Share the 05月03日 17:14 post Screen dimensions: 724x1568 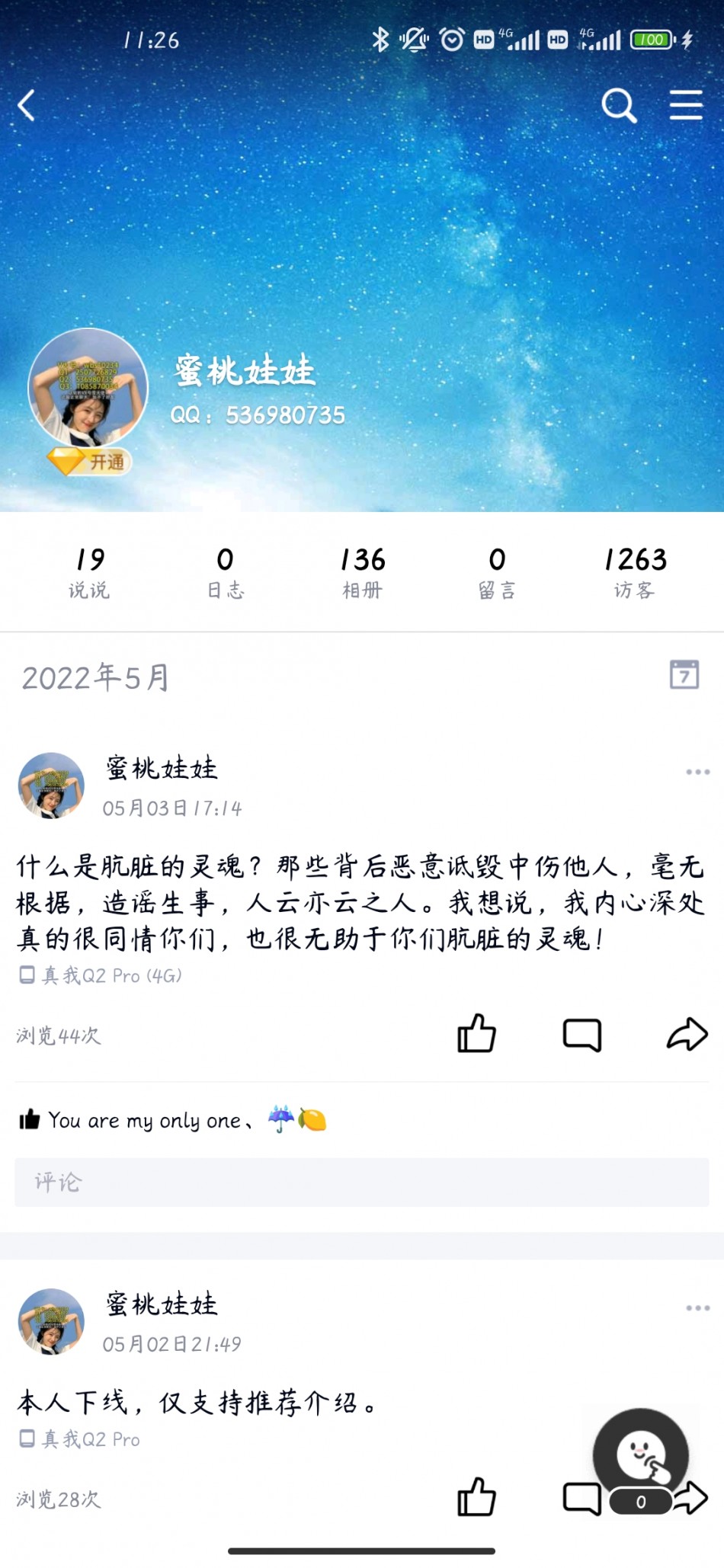(687, 1034)
